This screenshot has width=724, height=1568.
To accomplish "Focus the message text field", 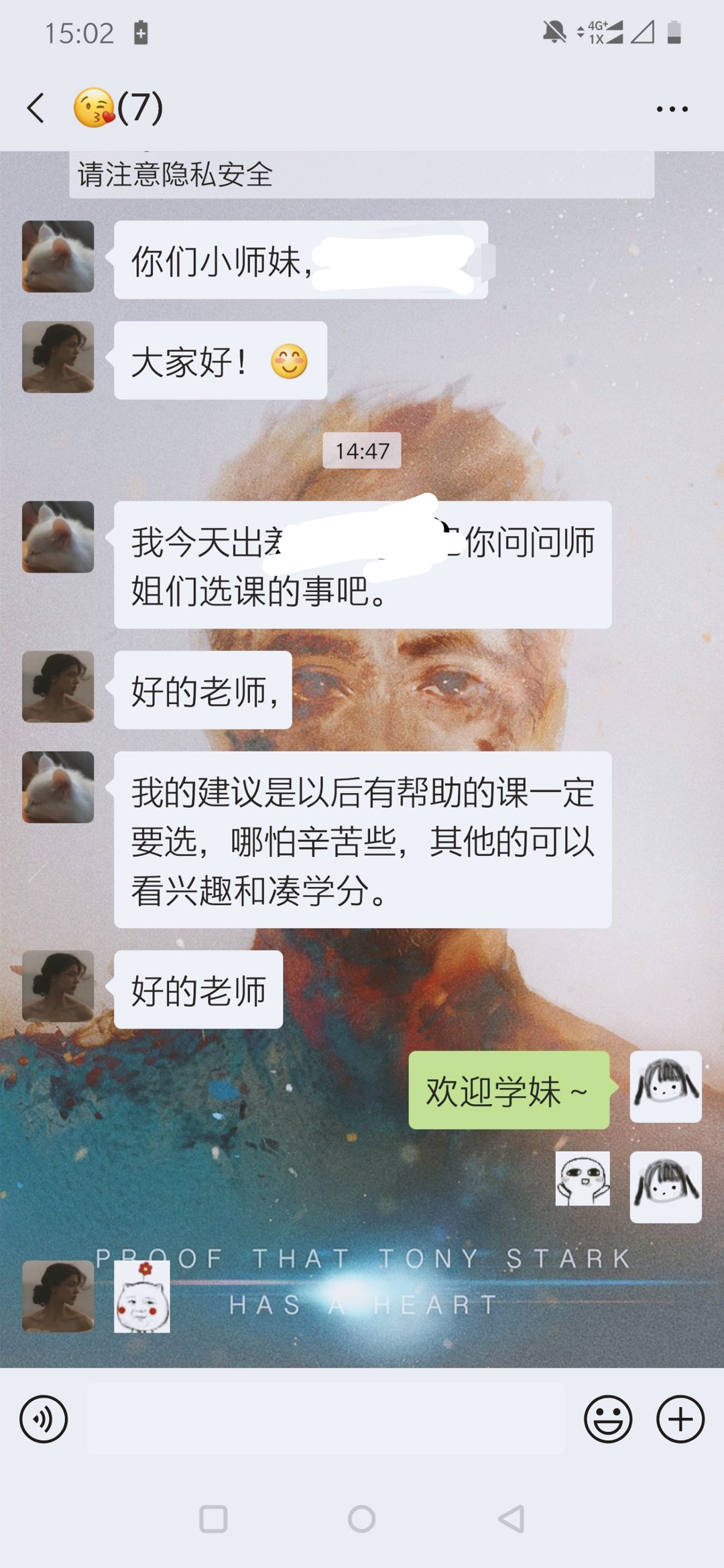I will point(326,1419).
